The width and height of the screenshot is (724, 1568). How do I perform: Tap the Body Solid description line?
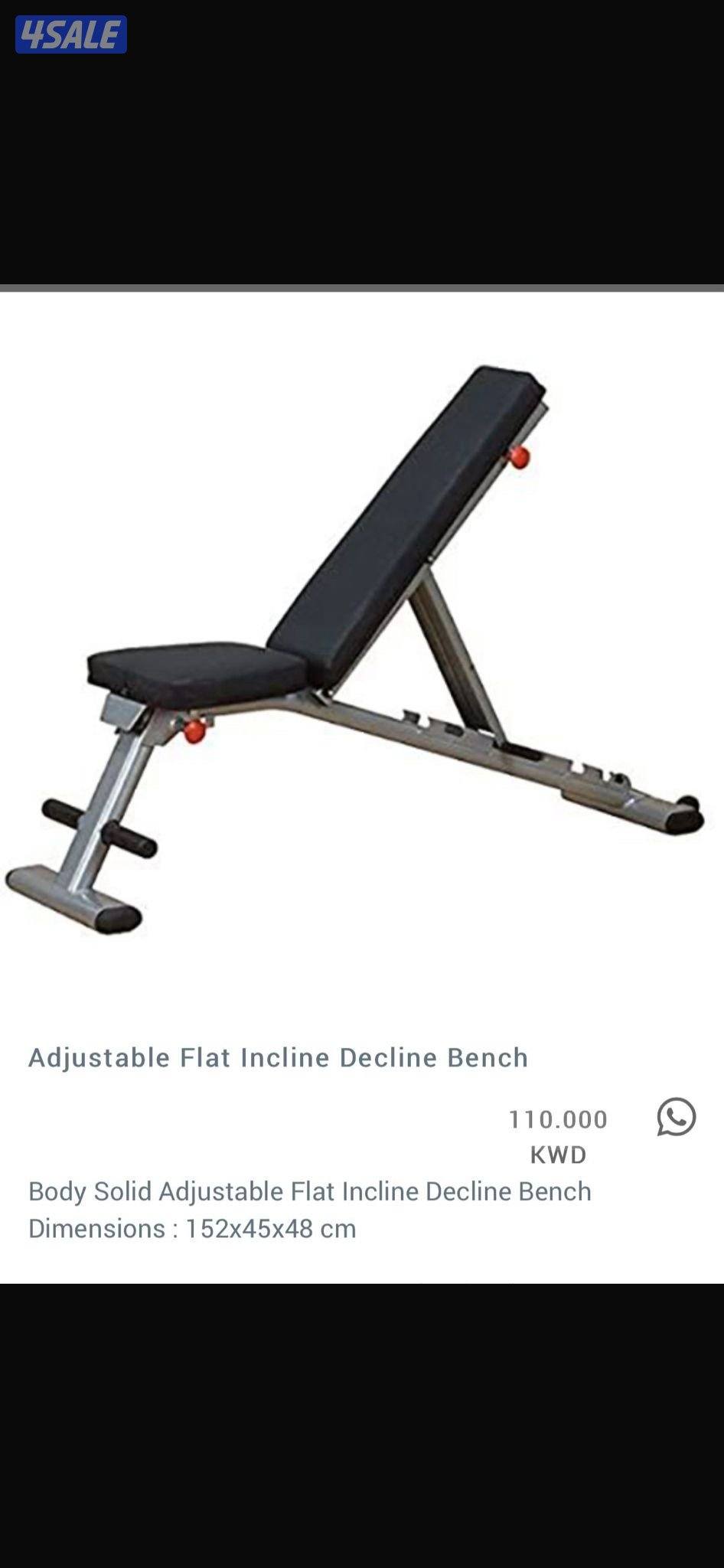click(x=308, y=1191)
